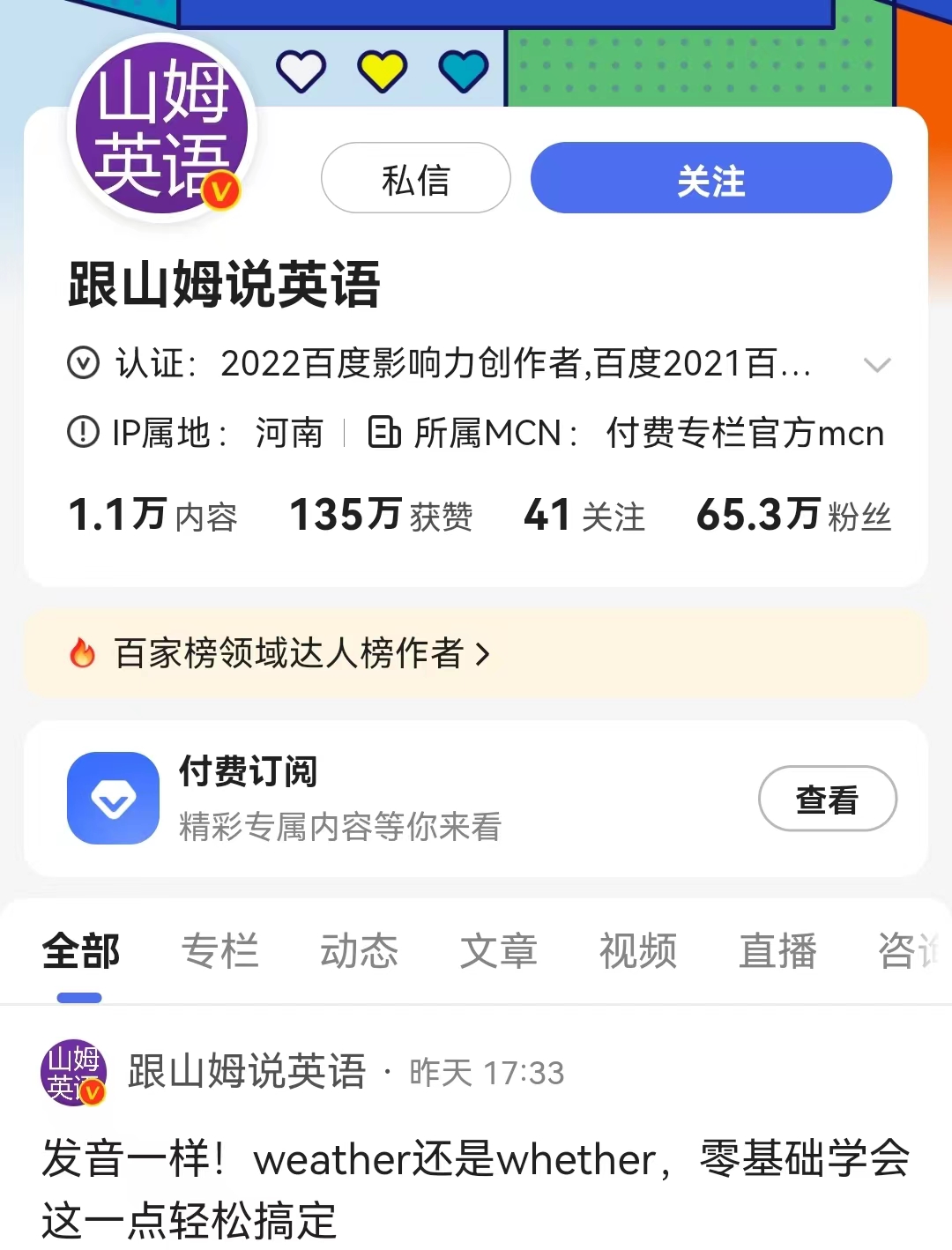
Task: Switch to the 直播 tab
Action: (777, 952)
